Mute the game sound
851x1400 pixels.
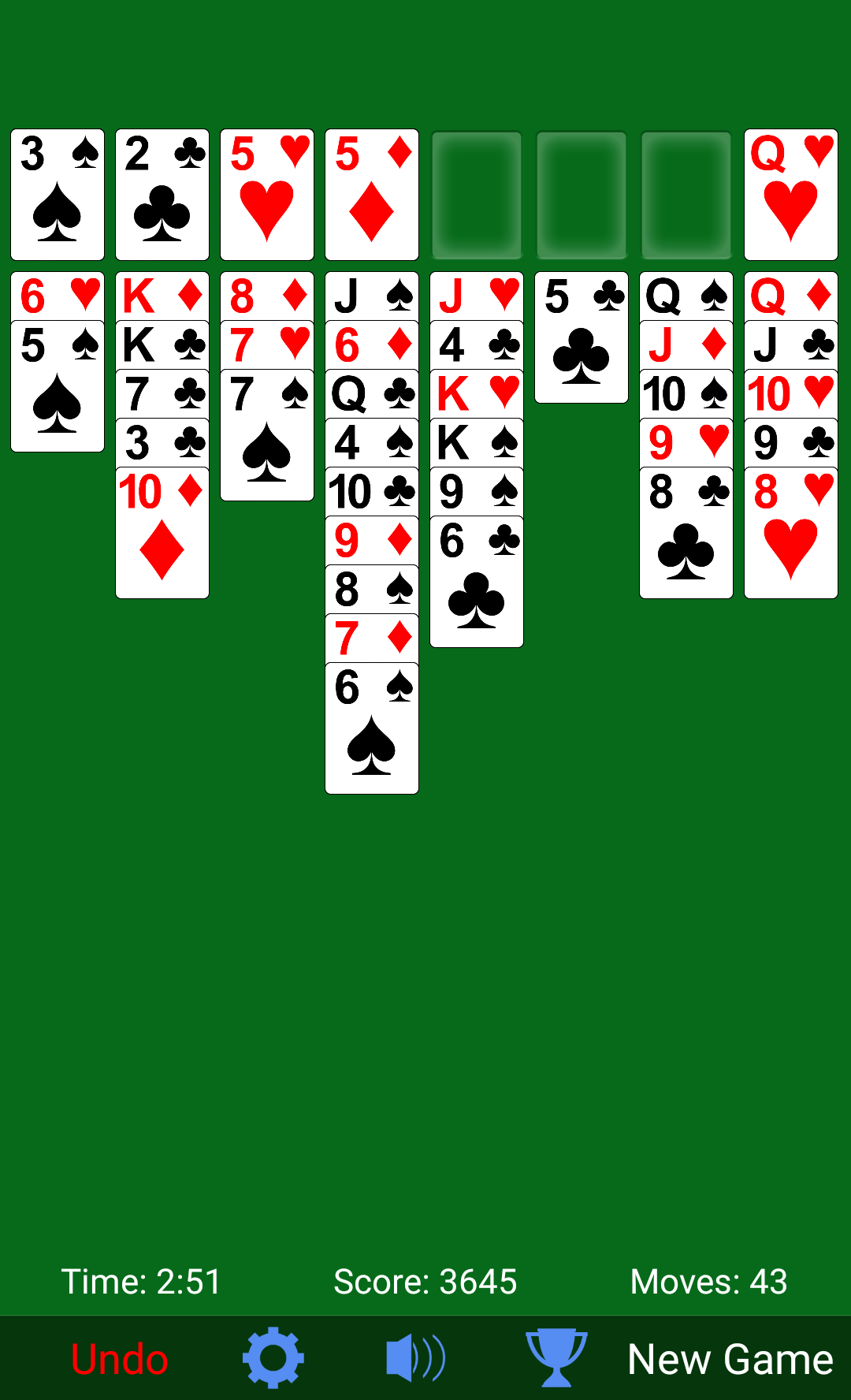coord(415,1358)
